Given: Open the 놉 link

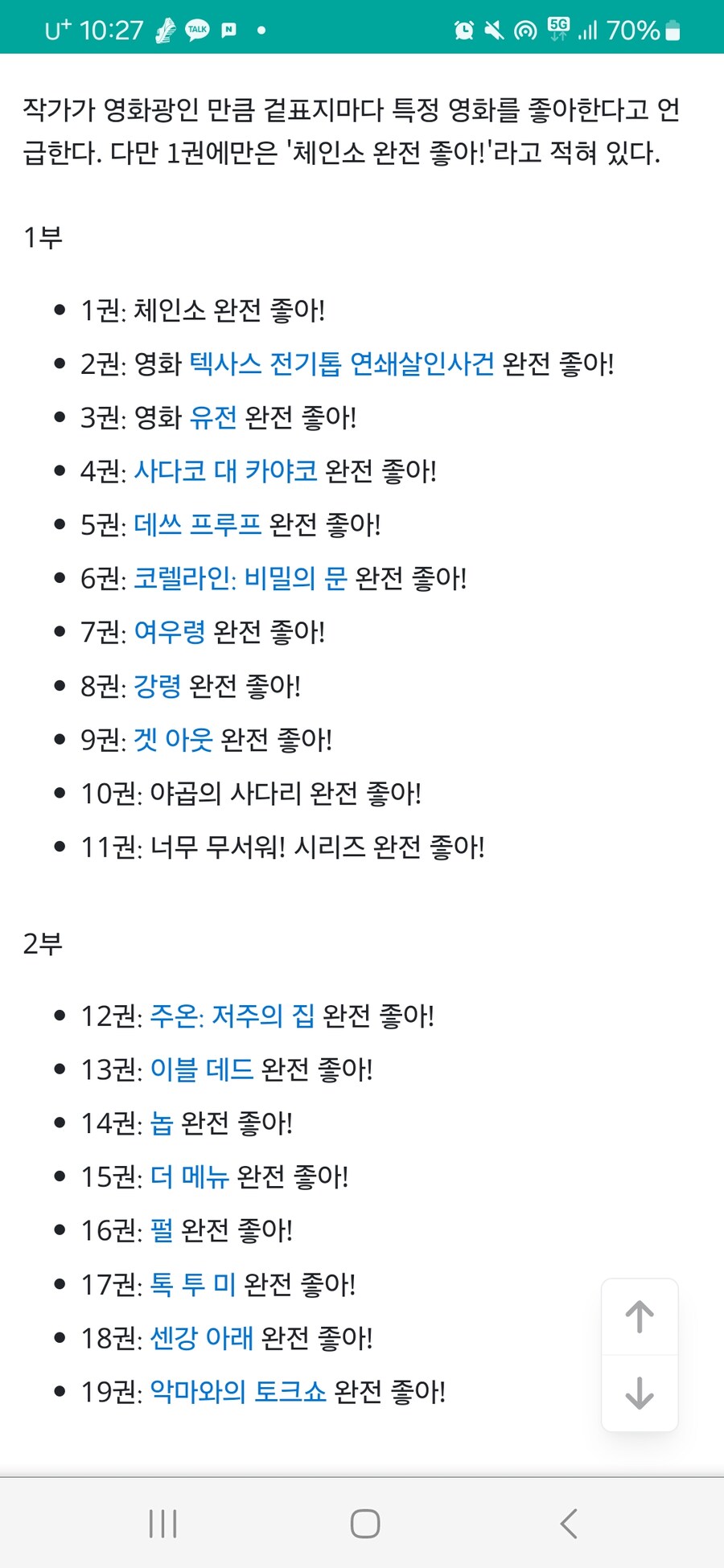Looking at the screenshot, I should (x=162, y=1123).
